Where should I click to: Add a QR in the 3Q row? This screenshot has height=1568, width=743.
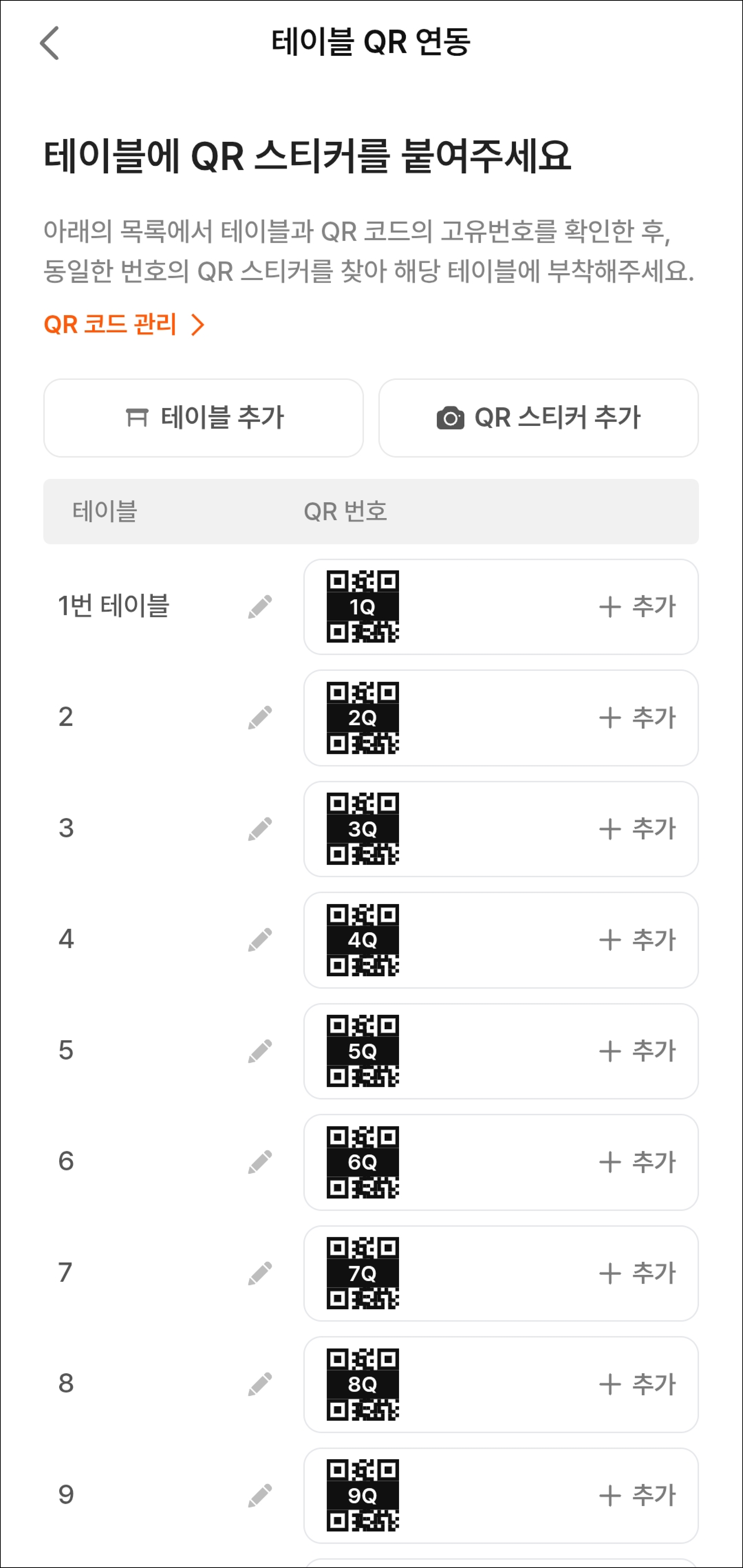coord(637,829)
